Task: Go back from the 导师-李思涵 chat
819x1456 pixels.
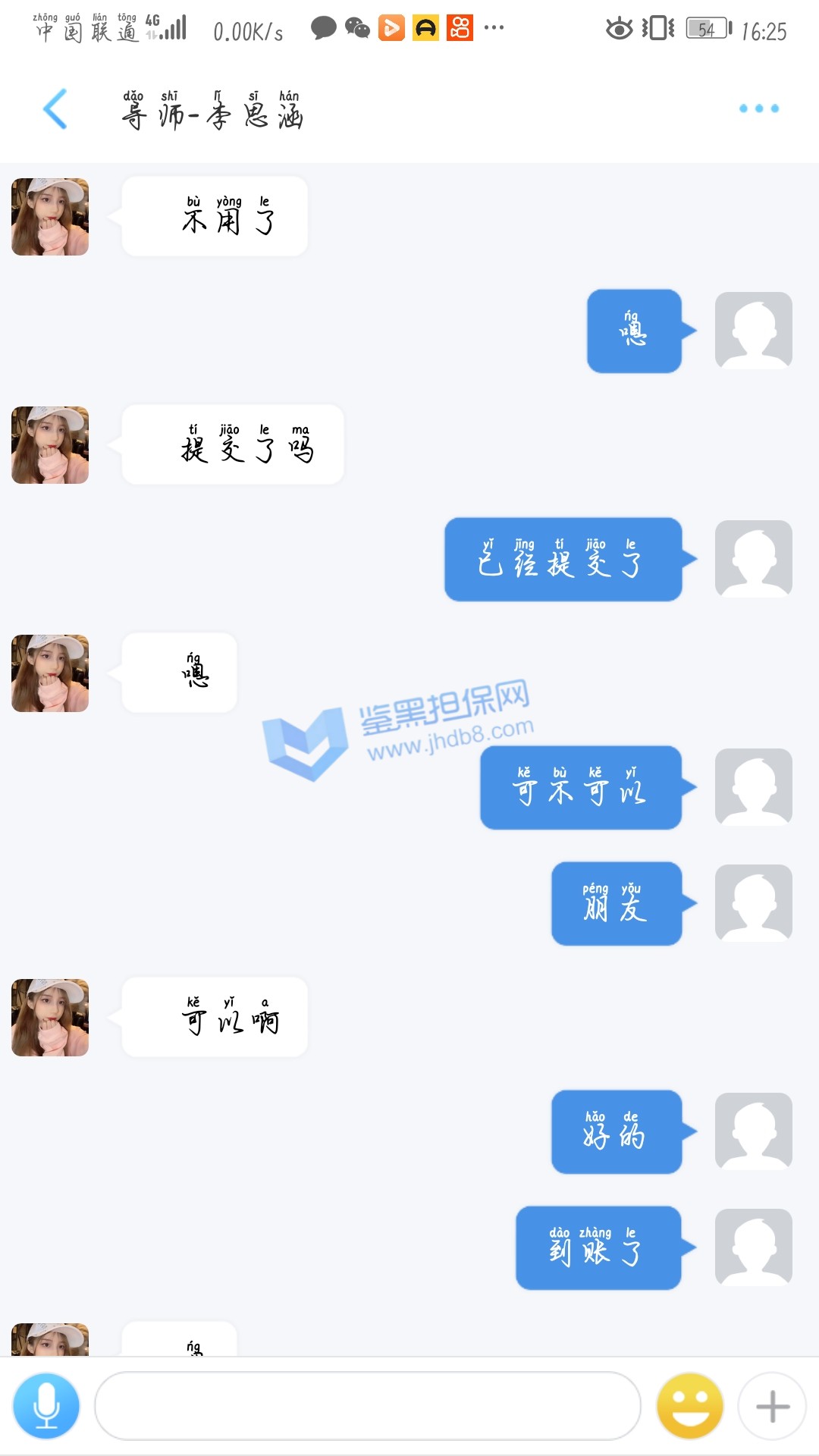Action: pos(55,109)
